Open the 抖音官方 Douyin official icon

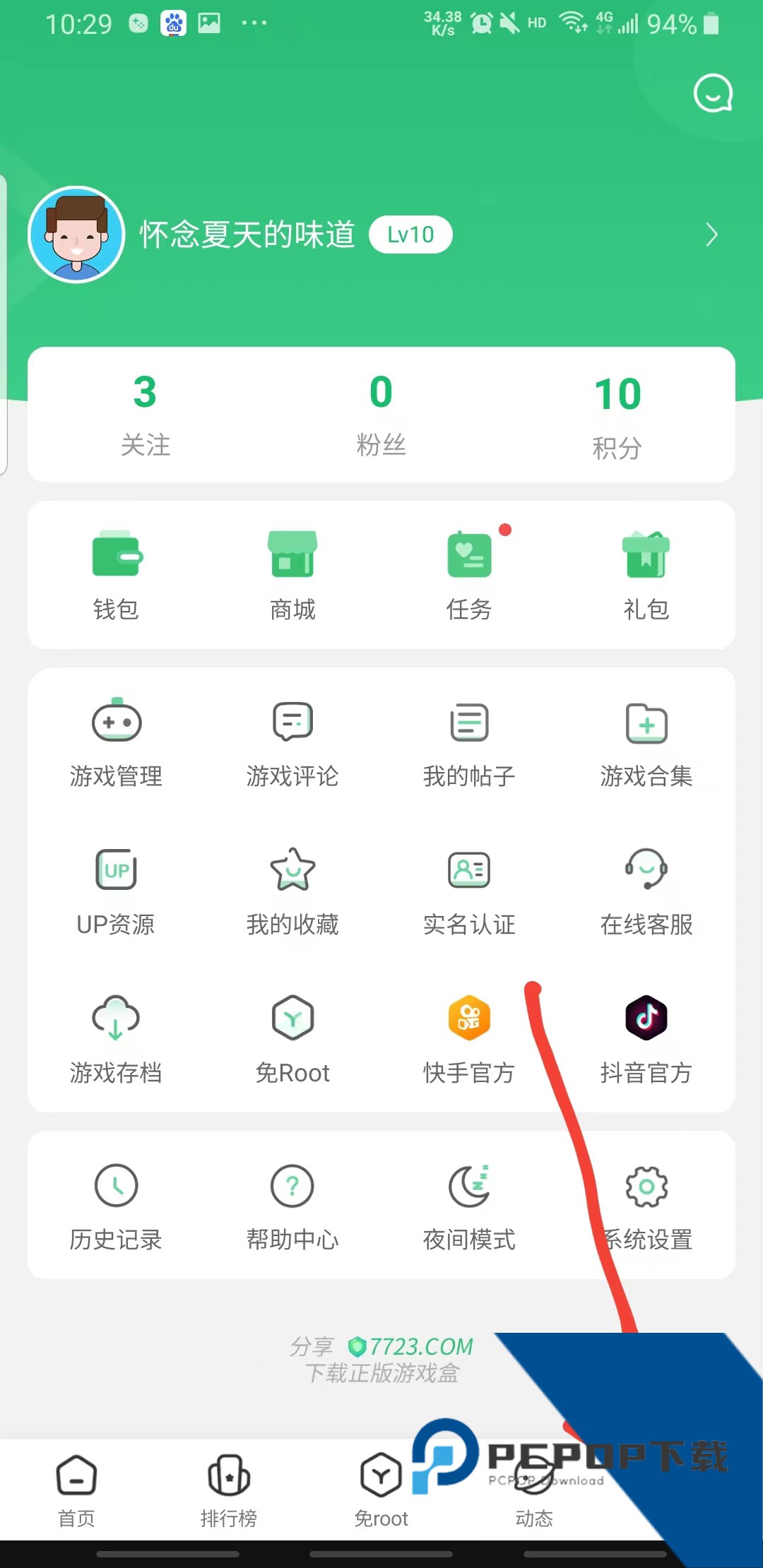click(646, 1038)
